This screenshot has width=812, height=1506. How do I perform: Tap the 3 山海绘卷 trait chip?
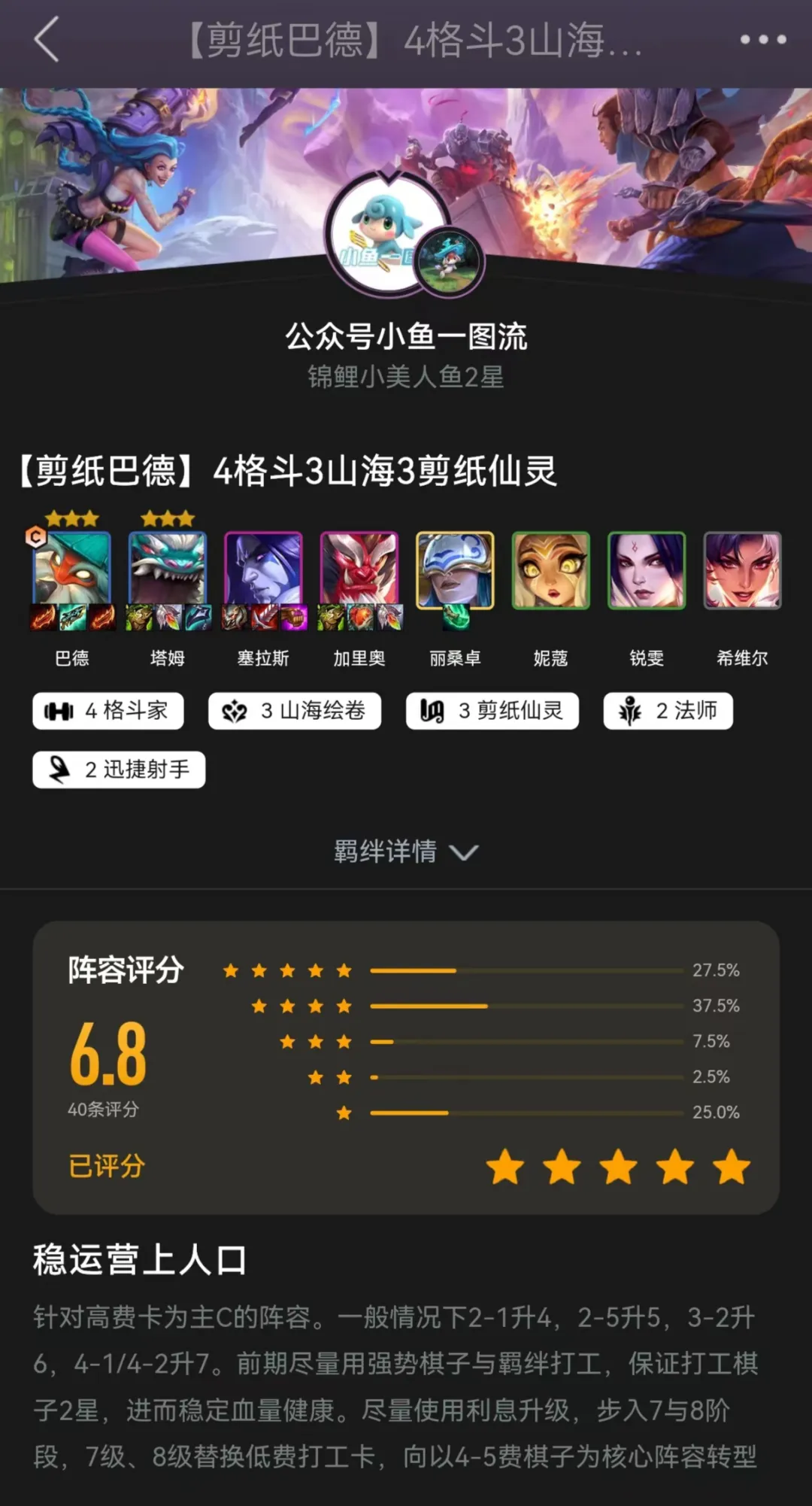pyautogui.click(x=295, y=711)
